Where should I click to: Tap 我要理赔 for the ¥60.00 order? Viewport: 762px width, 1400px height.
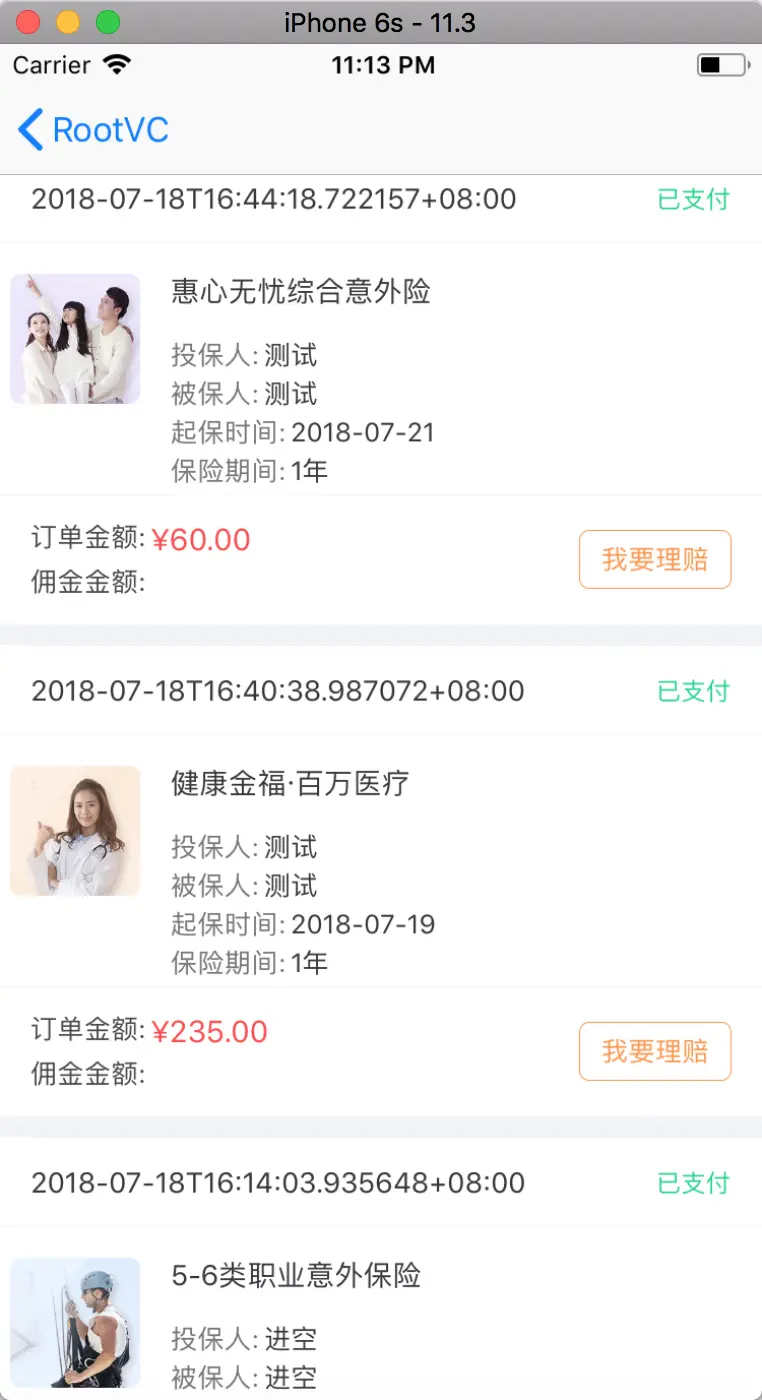[x=655, y=560]
